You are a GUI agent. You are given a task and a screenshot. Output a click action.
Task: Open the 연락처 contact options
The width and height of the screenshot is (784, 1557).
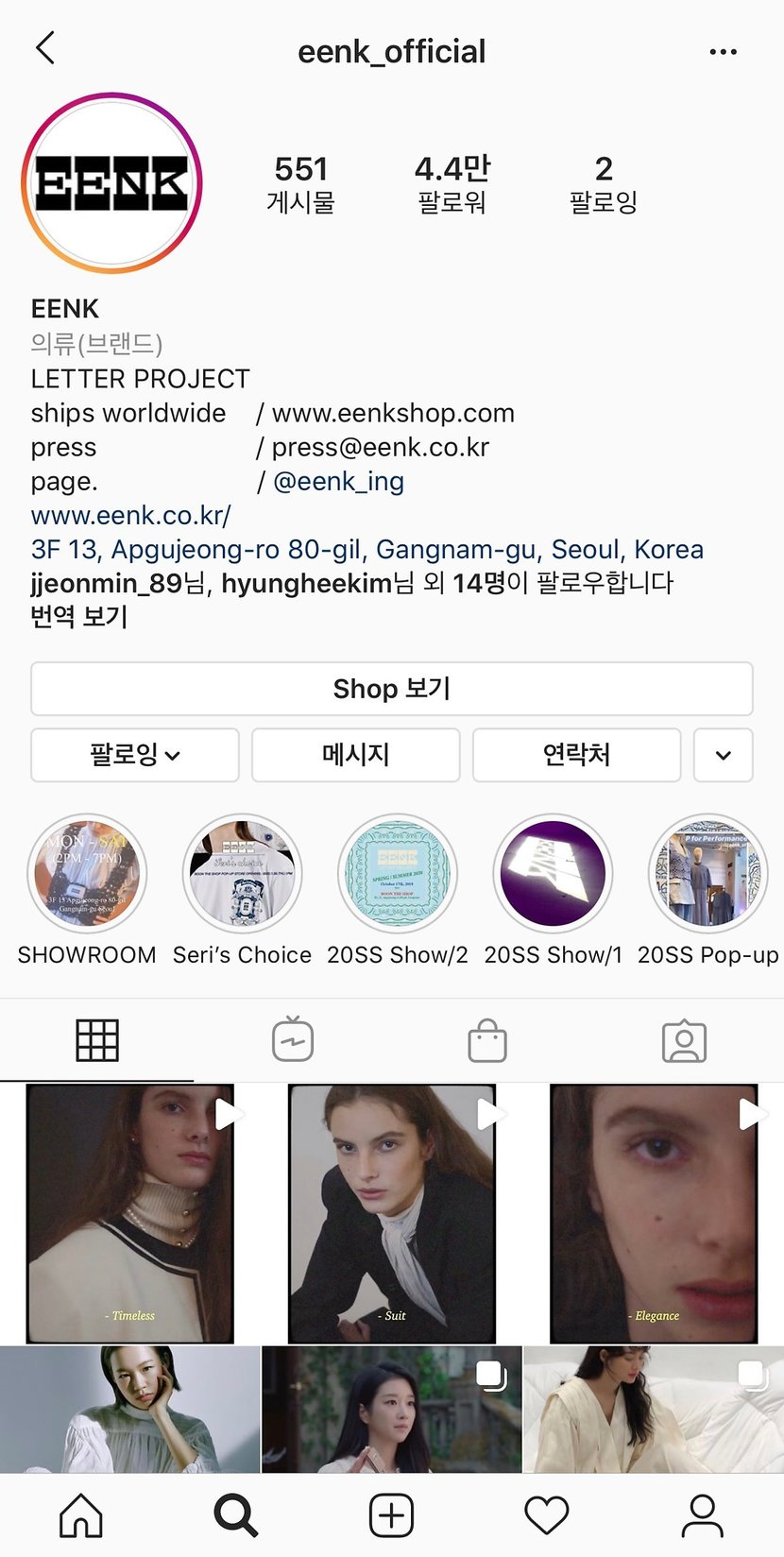(576, 755)
